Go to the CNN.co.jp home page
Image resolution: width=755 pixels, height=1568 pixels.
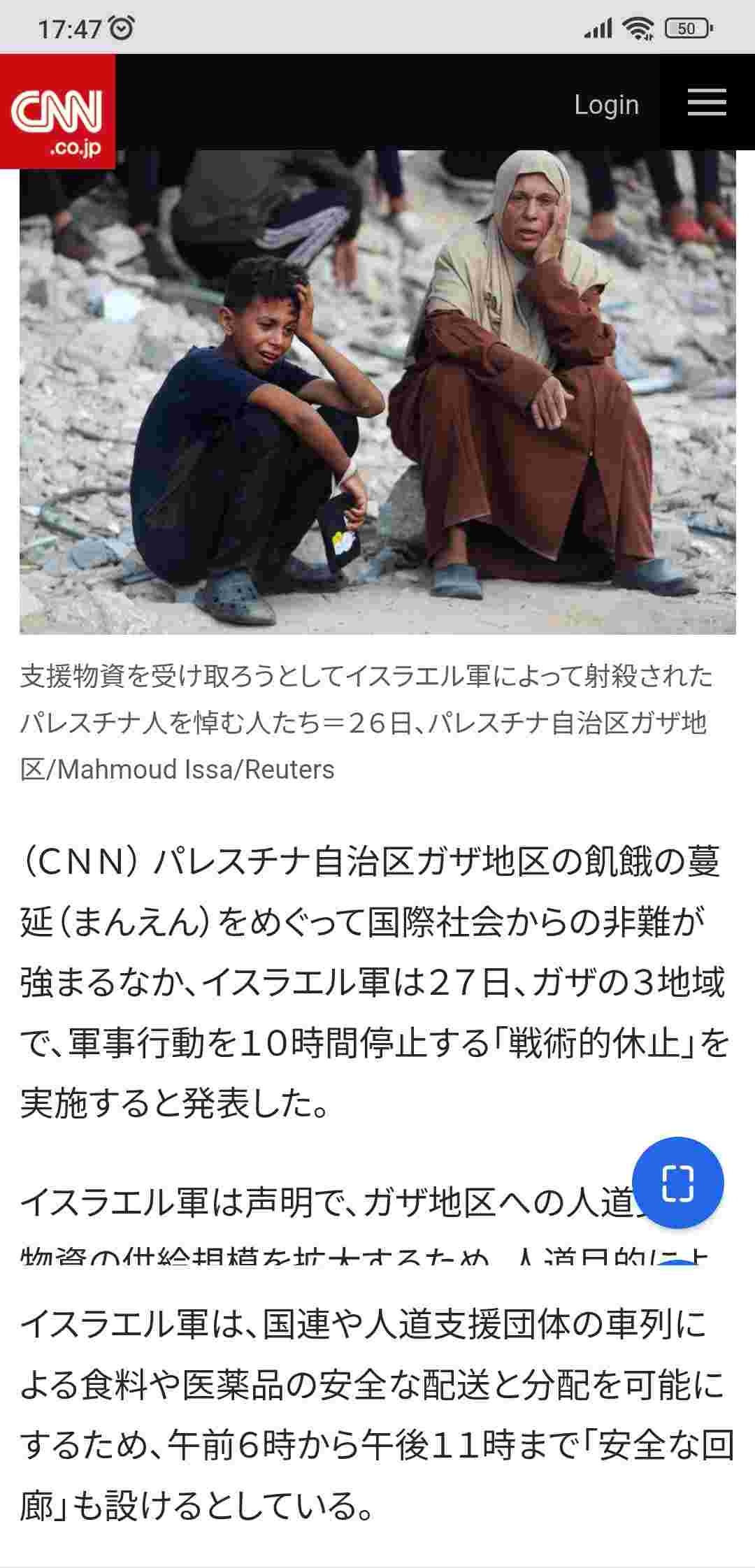[x=57, y=113]
